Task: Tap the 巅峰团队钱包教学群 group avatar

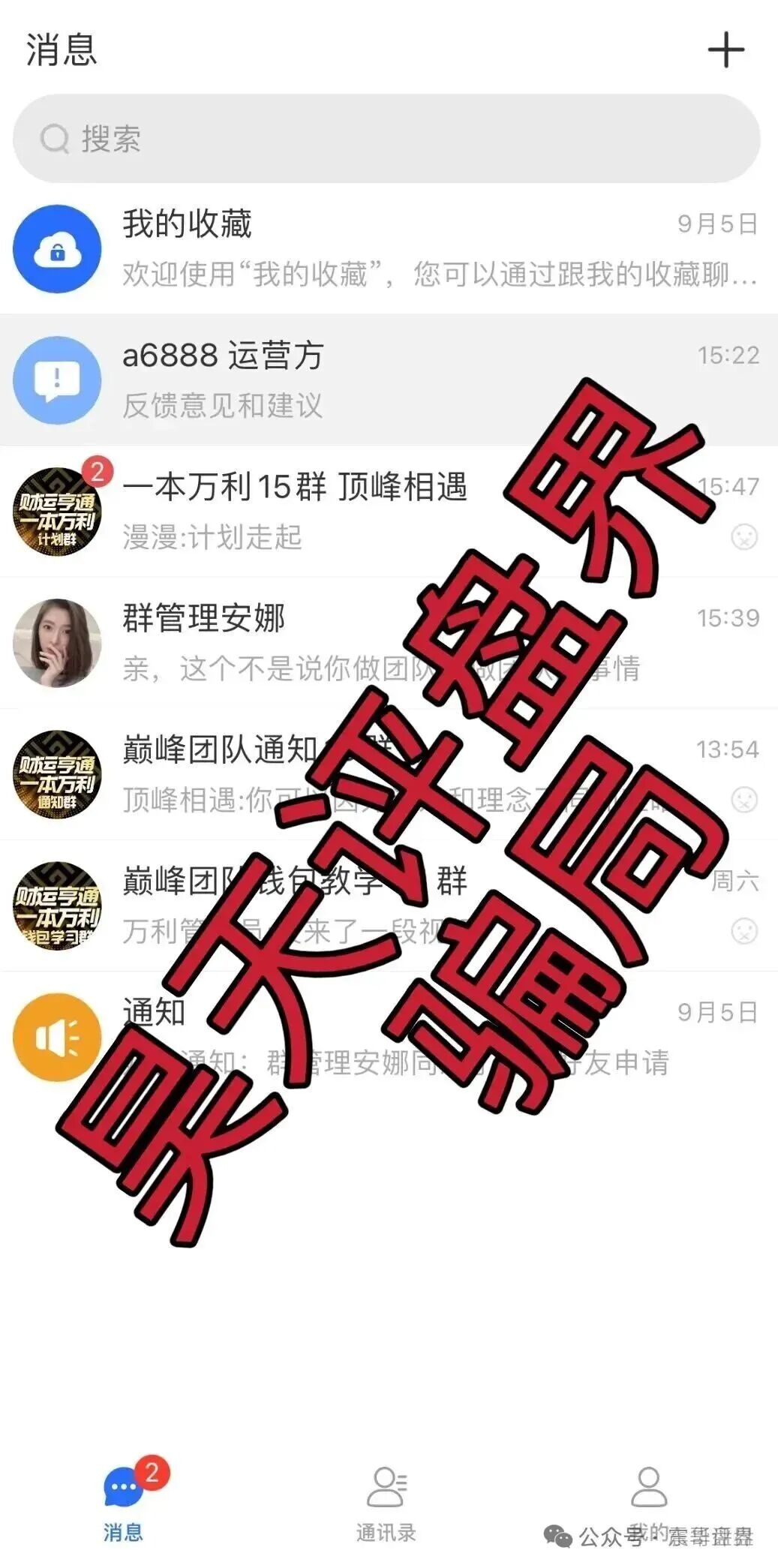Action: (57, 906)
